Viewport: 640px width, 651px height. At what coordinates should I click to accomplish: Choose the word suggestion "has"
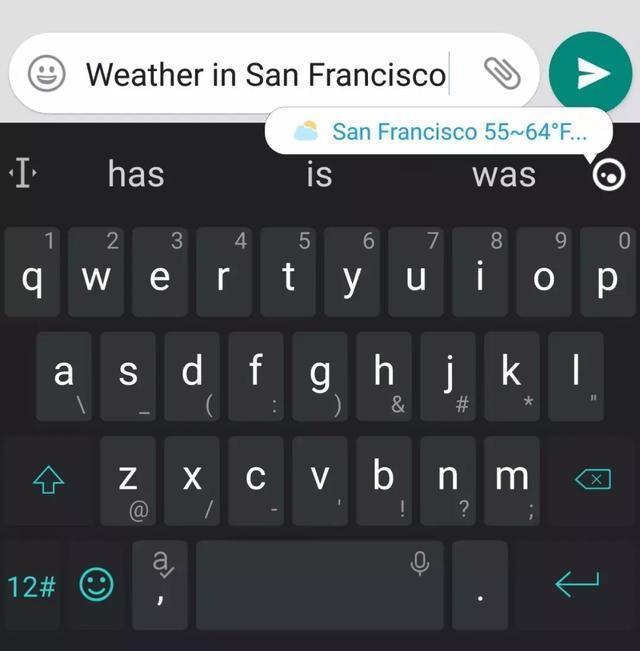point(136,175)
